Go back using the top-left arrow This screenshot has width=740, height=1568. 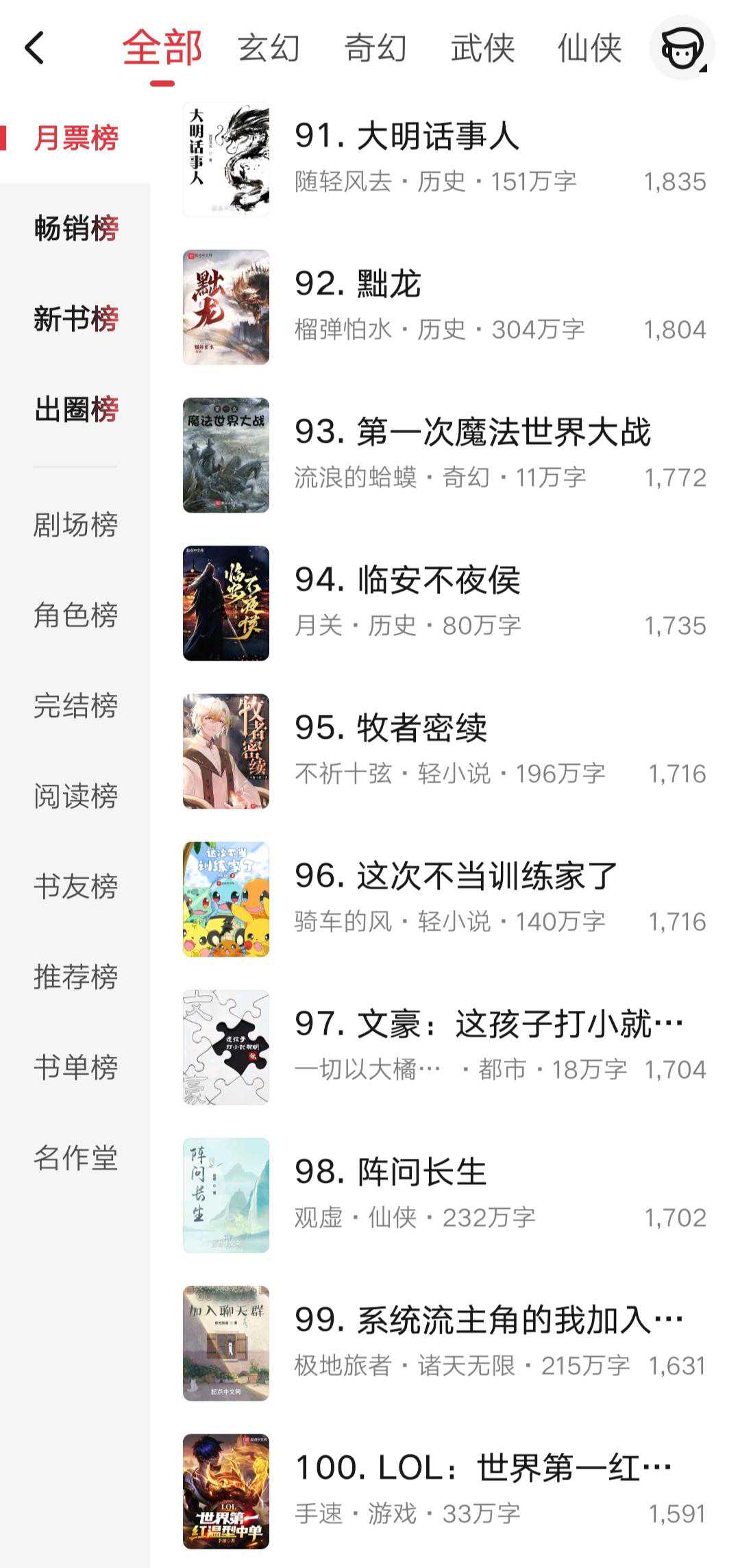(x=34, y=48)
